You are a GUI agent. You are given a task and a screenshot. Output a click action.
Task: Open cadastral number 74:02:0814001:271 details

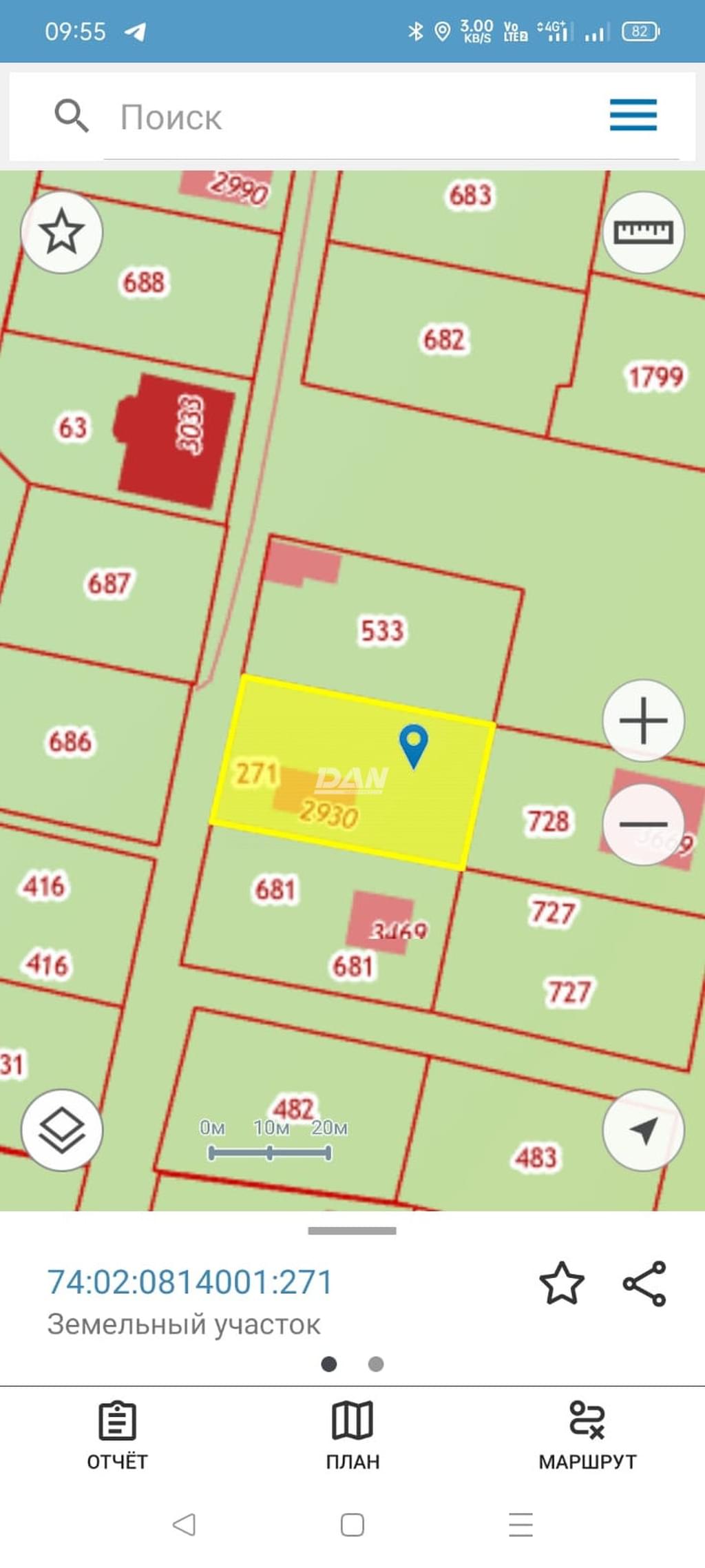point(190,1282)
